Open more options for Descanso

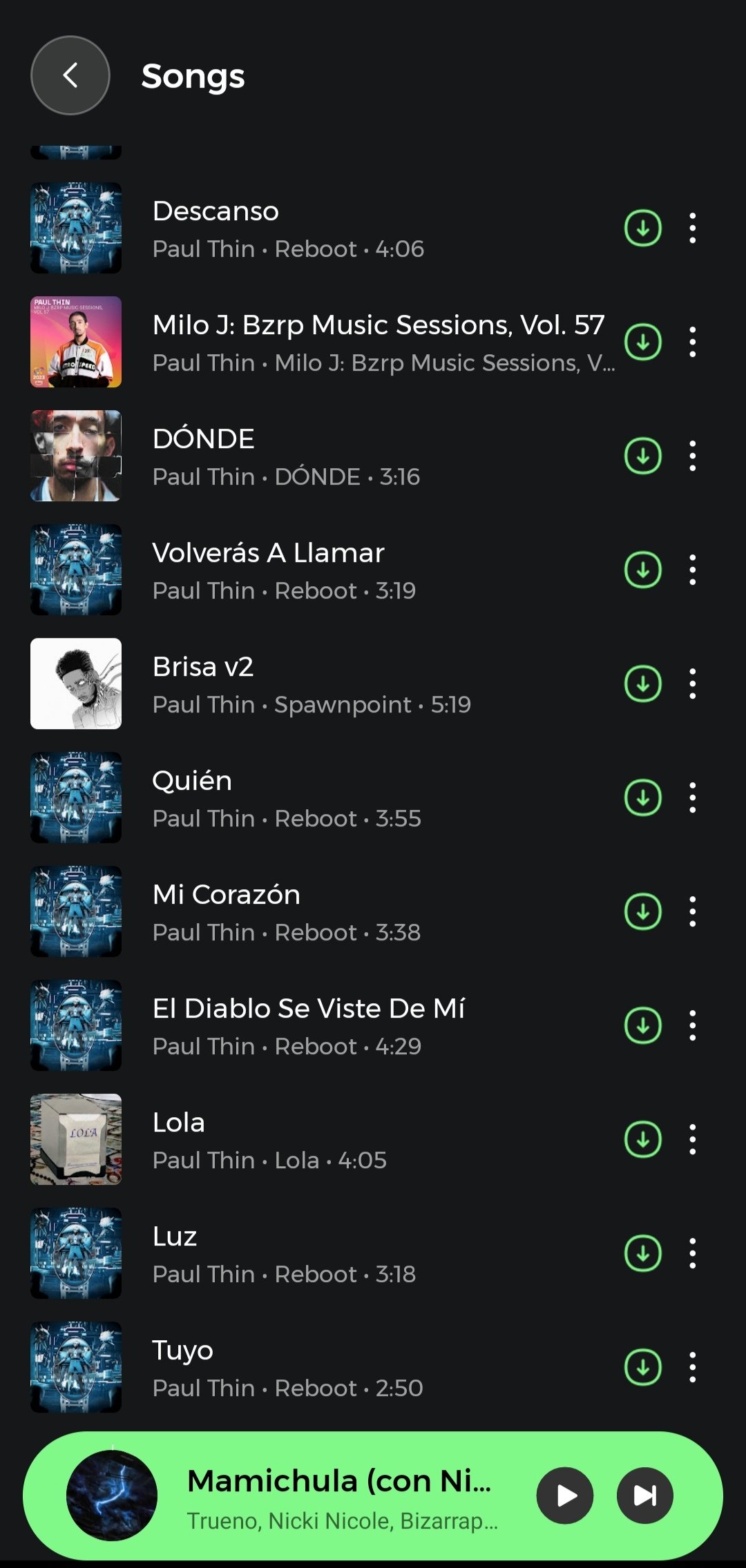point(692,228)
